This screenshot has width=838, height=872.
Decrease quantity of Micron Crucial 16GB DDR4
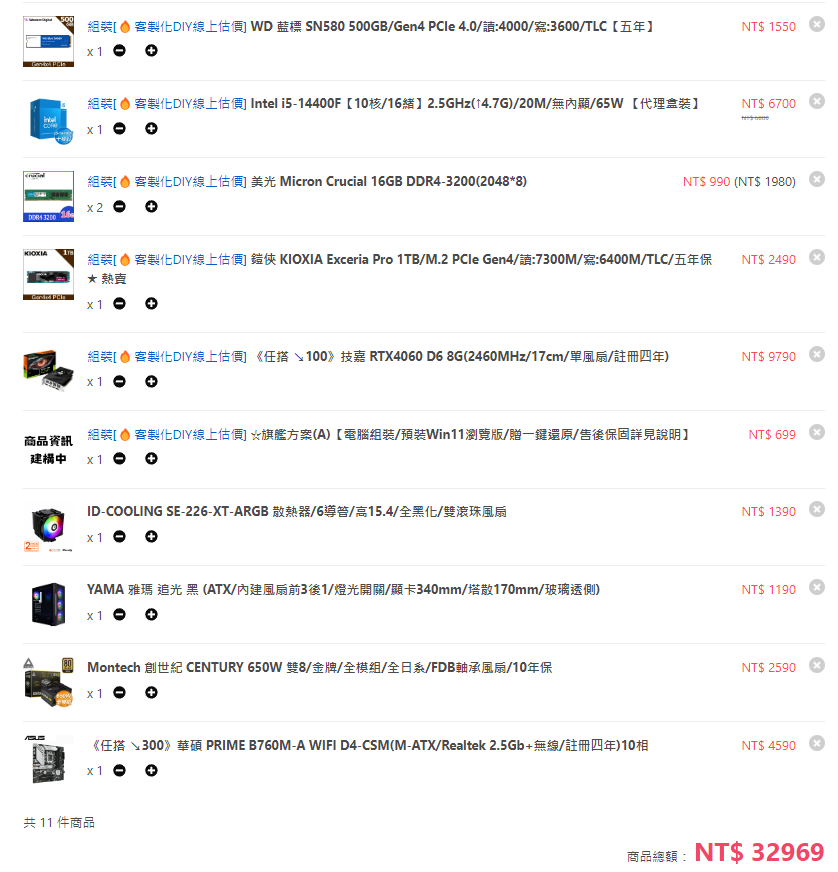(x=120, y=207)
